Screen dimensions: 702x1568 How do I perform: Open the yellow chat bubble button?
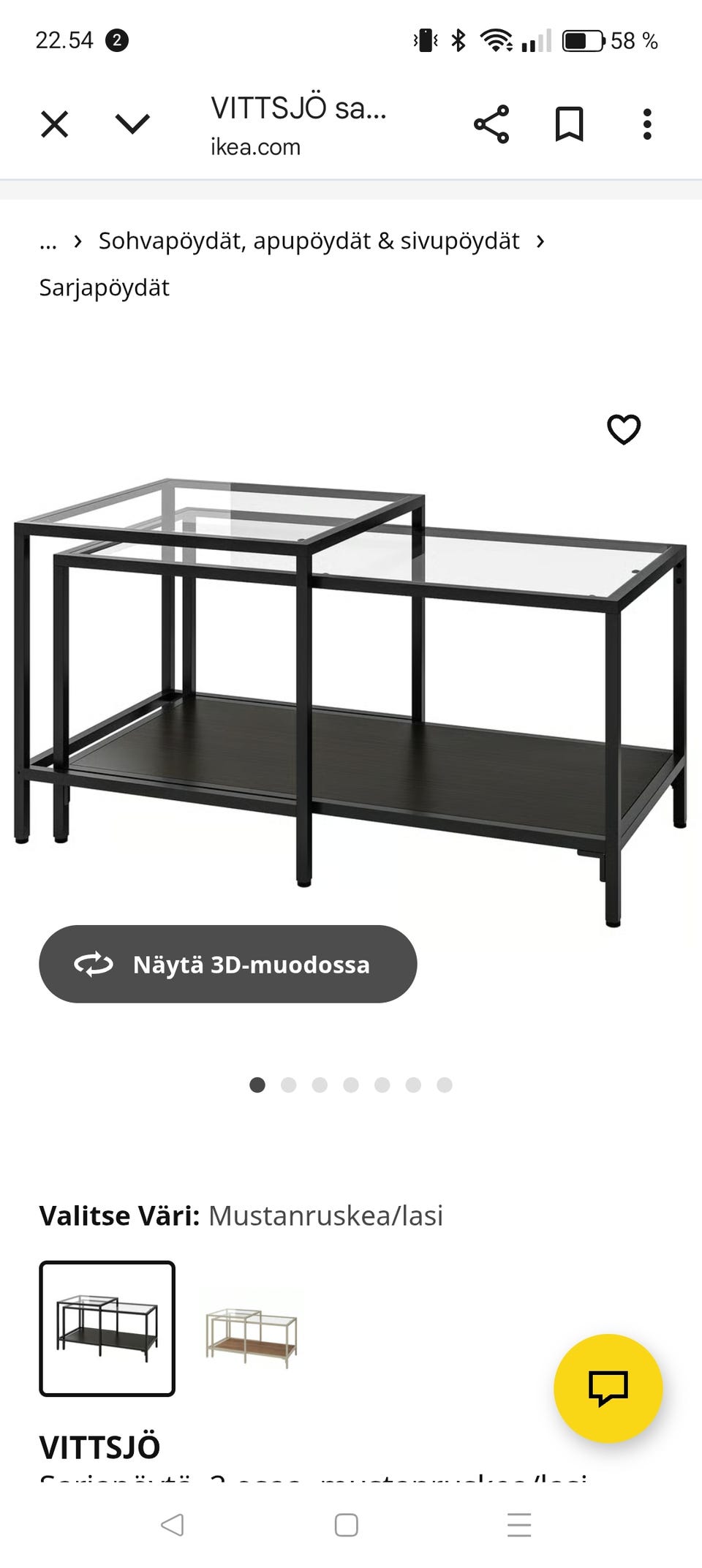click(608, 1387)
